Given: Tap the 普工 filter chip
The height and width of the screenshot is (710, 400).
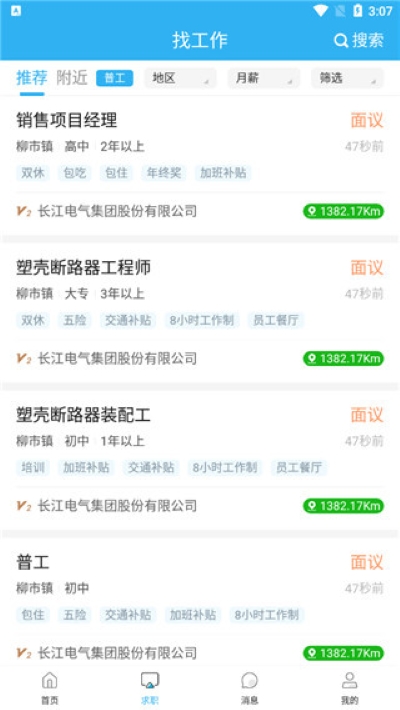Looking at the screenshot, I should [x=115, y=78].
